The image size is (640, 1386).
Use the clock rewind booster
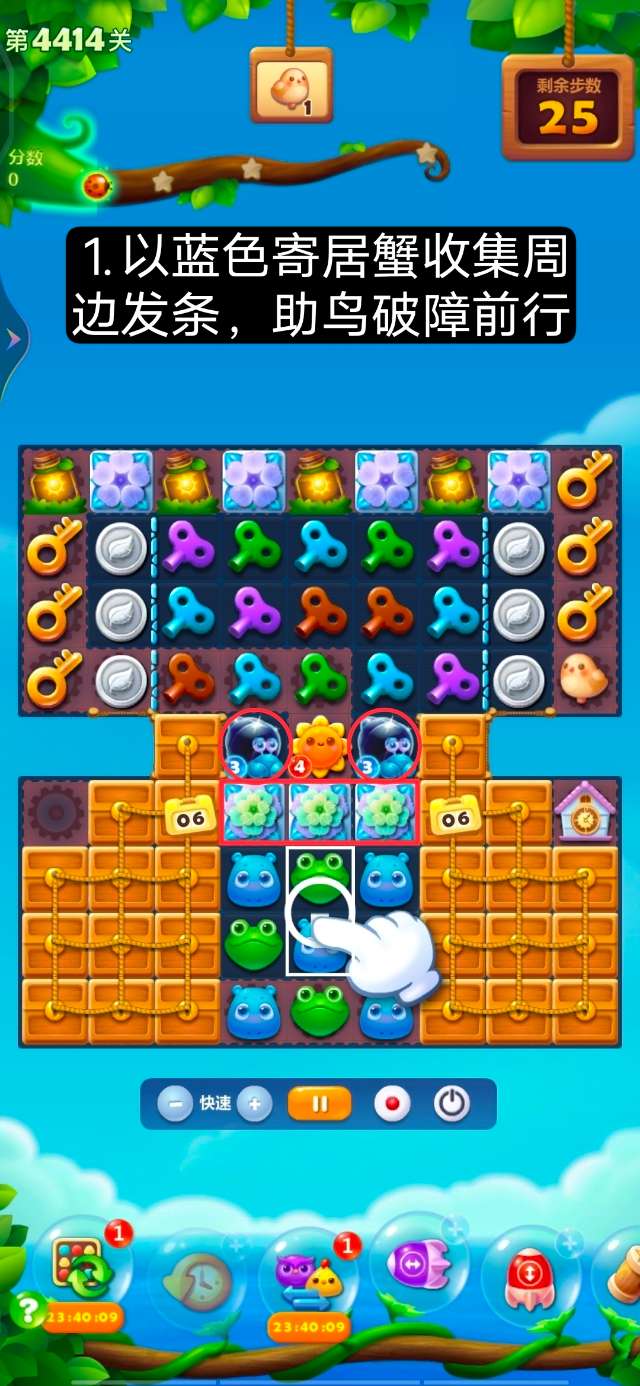(197, 1277)
